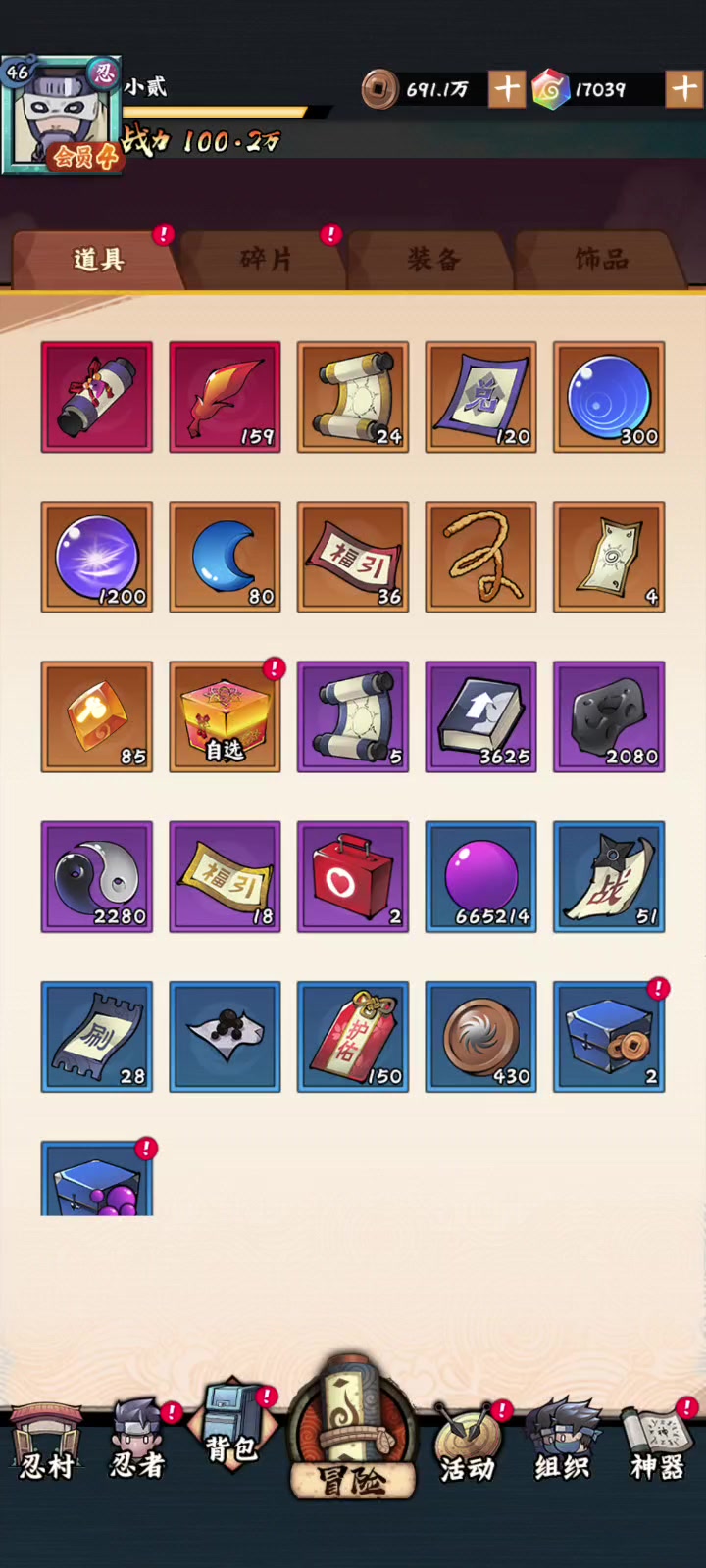Add more rainbow gems with plus button
The width and height of the screenshot is (706, 1568).
pyautogui.click(x=683, y=89)
